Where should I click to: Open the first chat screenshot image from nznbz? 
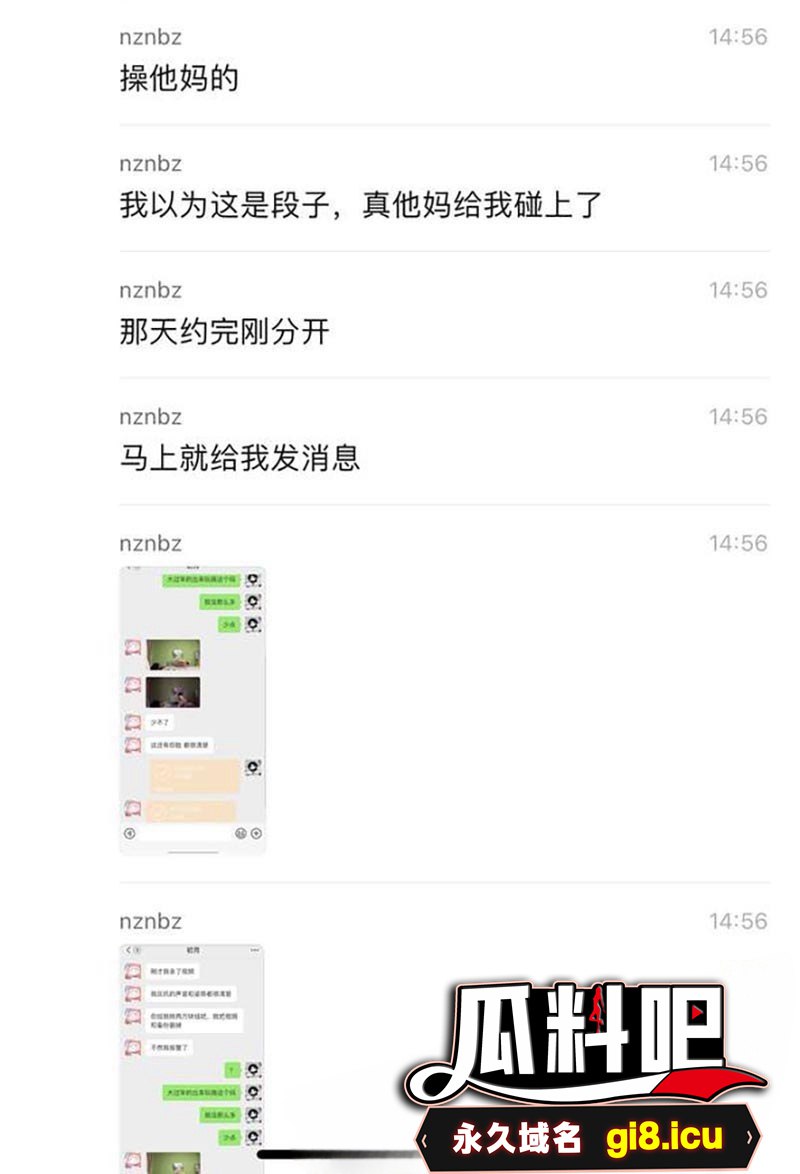[192, 709]
